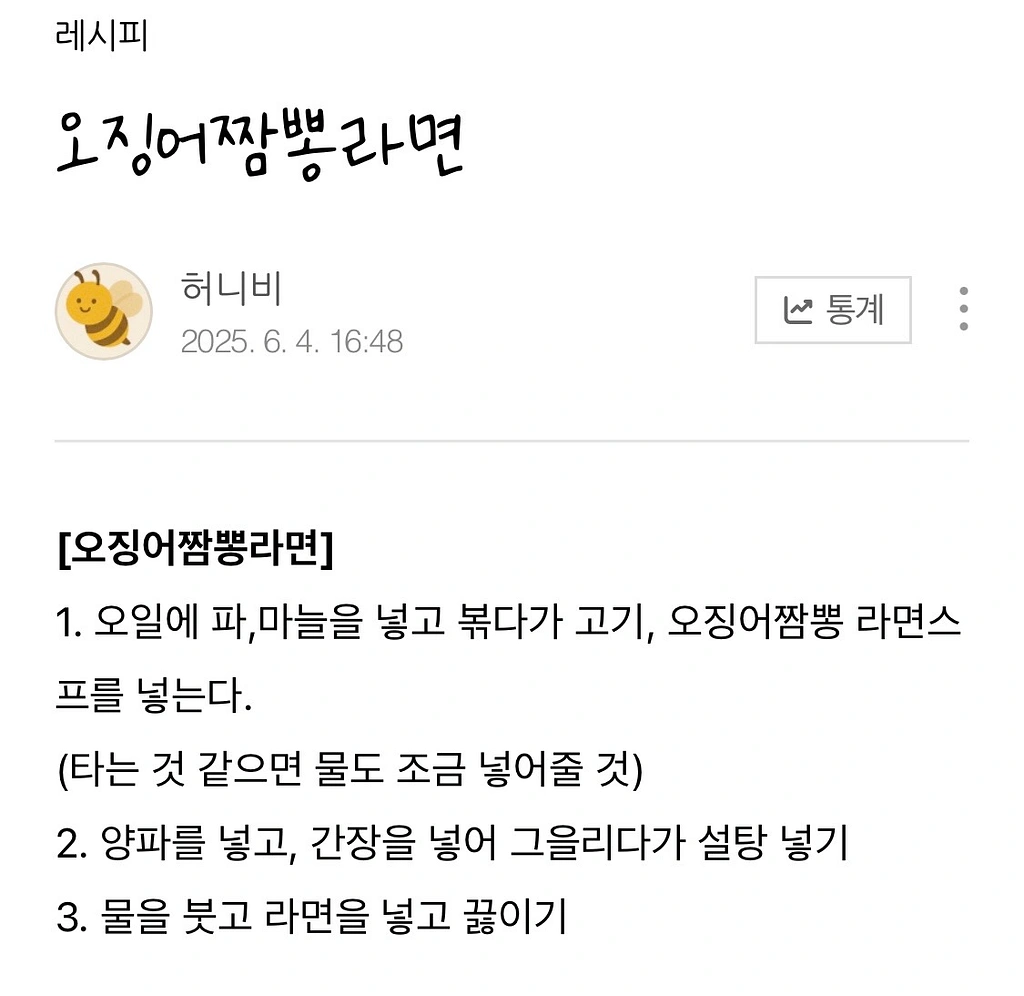1024x996 pixels.
Task: Open the three-dot overflow menu
Action: [x=963, y=310]
